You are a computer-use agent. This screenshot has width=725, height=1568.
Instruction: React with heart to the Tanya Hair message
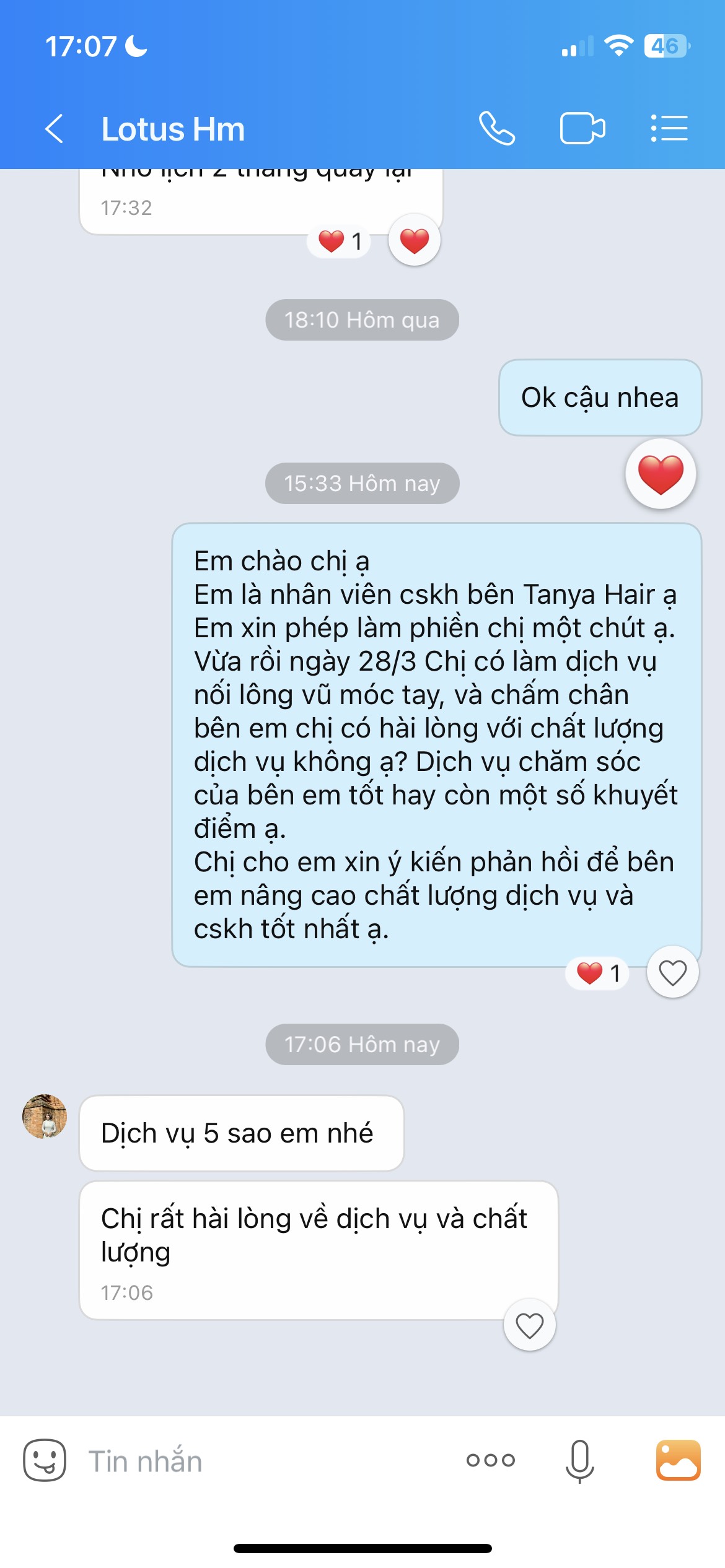pos(673,972)
